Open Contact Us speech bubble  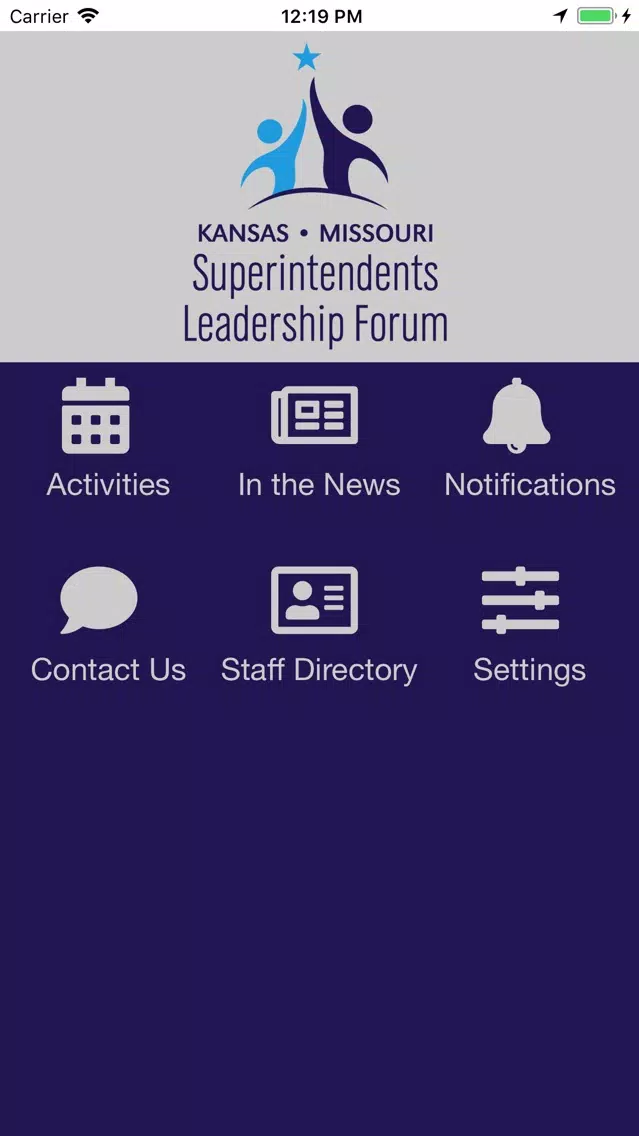(99, 600)
